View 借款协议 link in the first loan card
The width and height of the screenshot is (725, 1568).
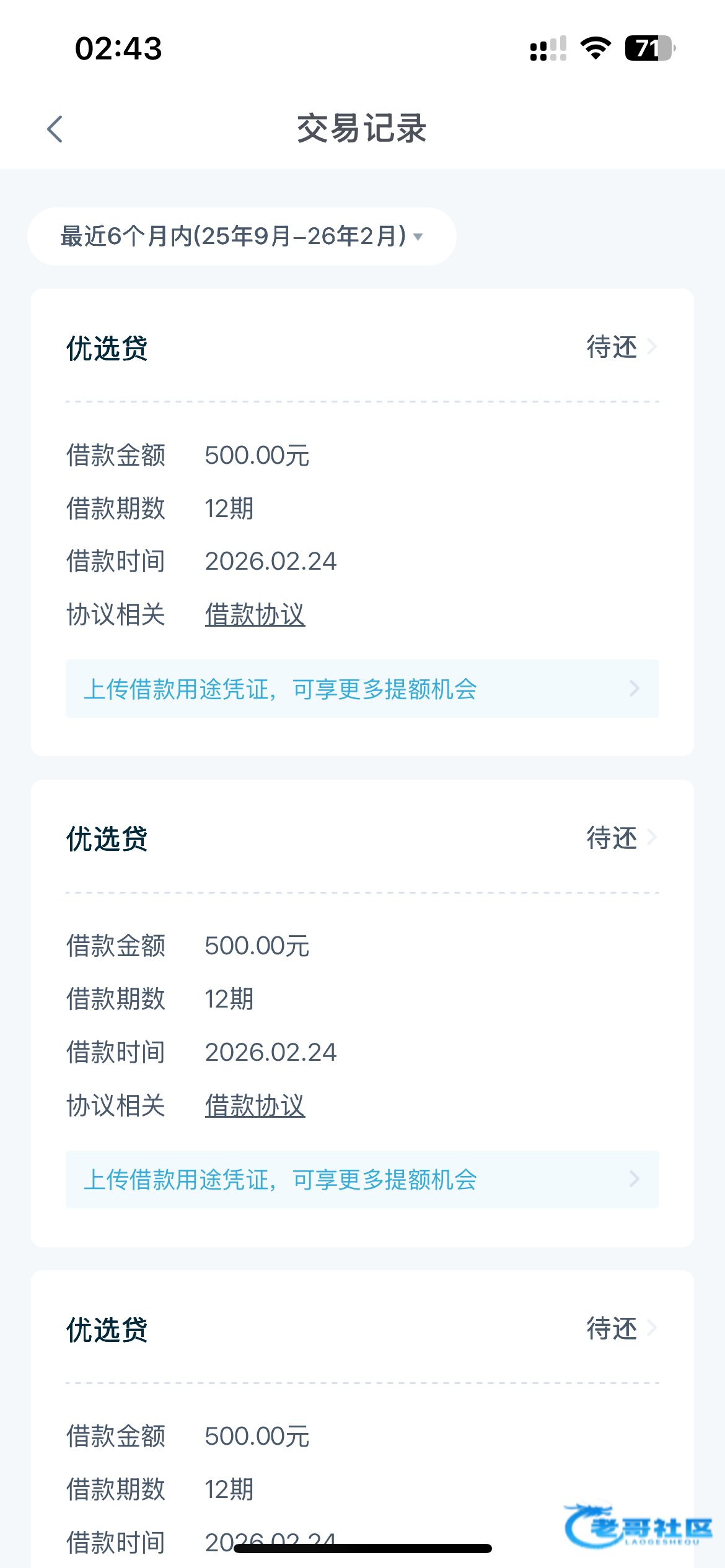point(255,614)
